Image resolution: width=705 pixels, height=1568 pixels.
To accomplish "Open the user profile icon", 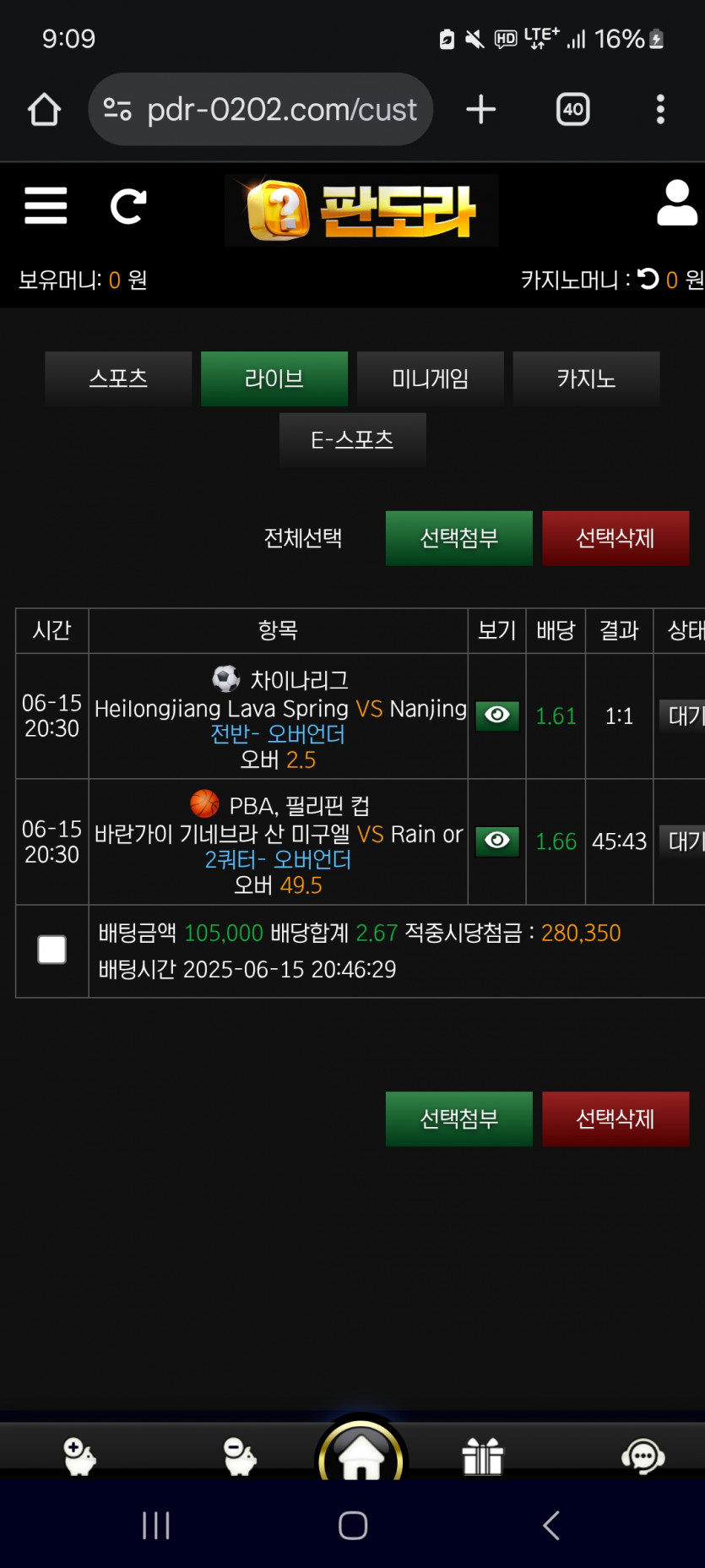I will pyautogui.click(x=677, y=203).
